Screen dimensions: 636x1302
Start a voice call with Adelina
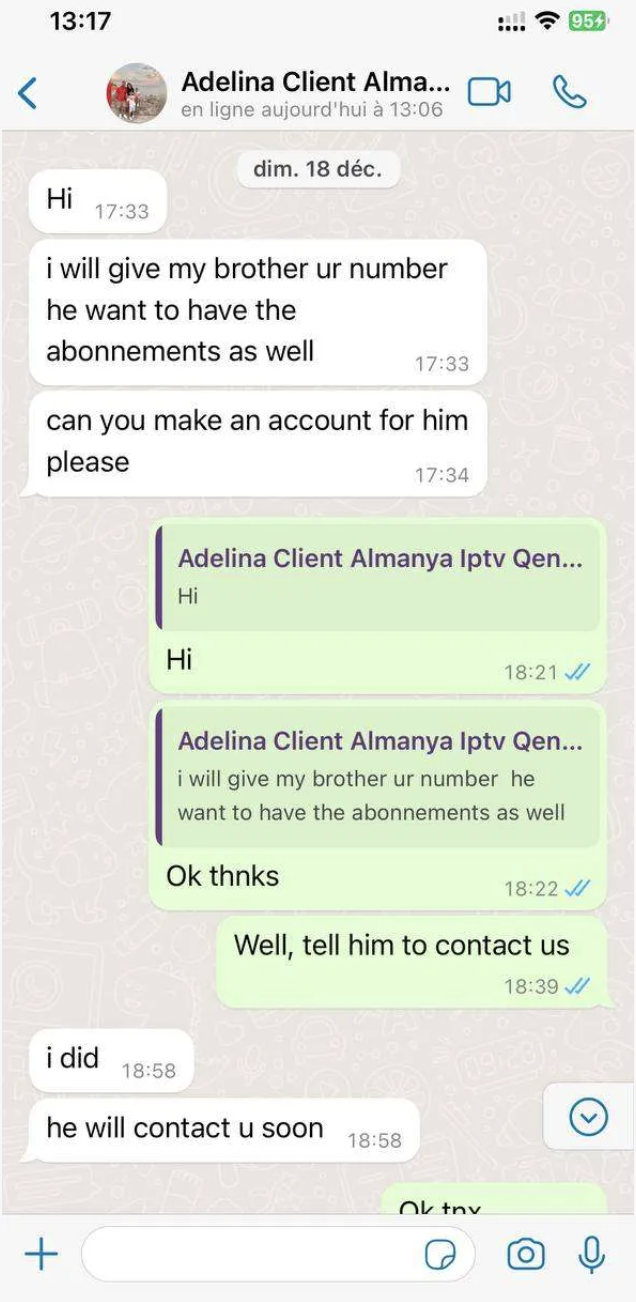(569, 92)
